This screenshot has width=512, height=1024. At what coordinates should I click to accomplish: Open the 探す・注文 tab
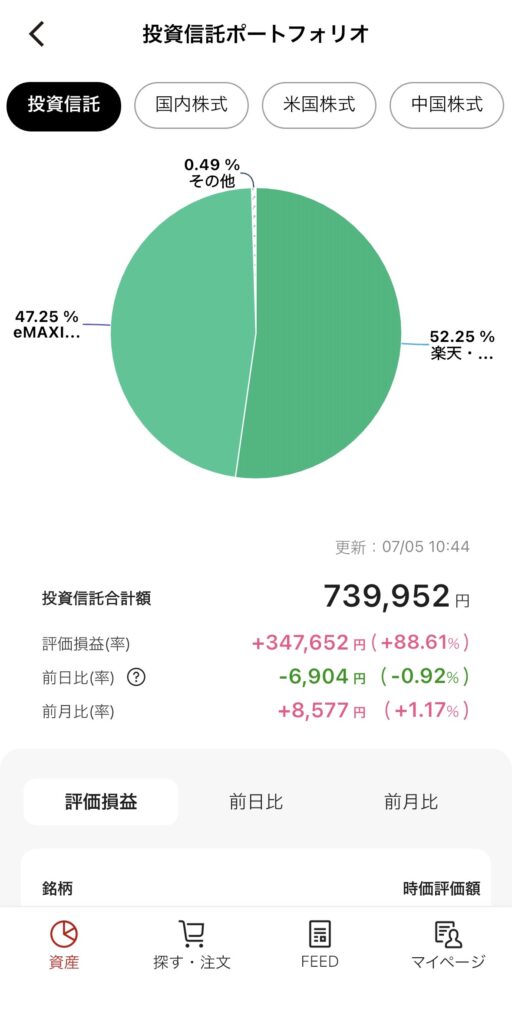coord(192,945)
